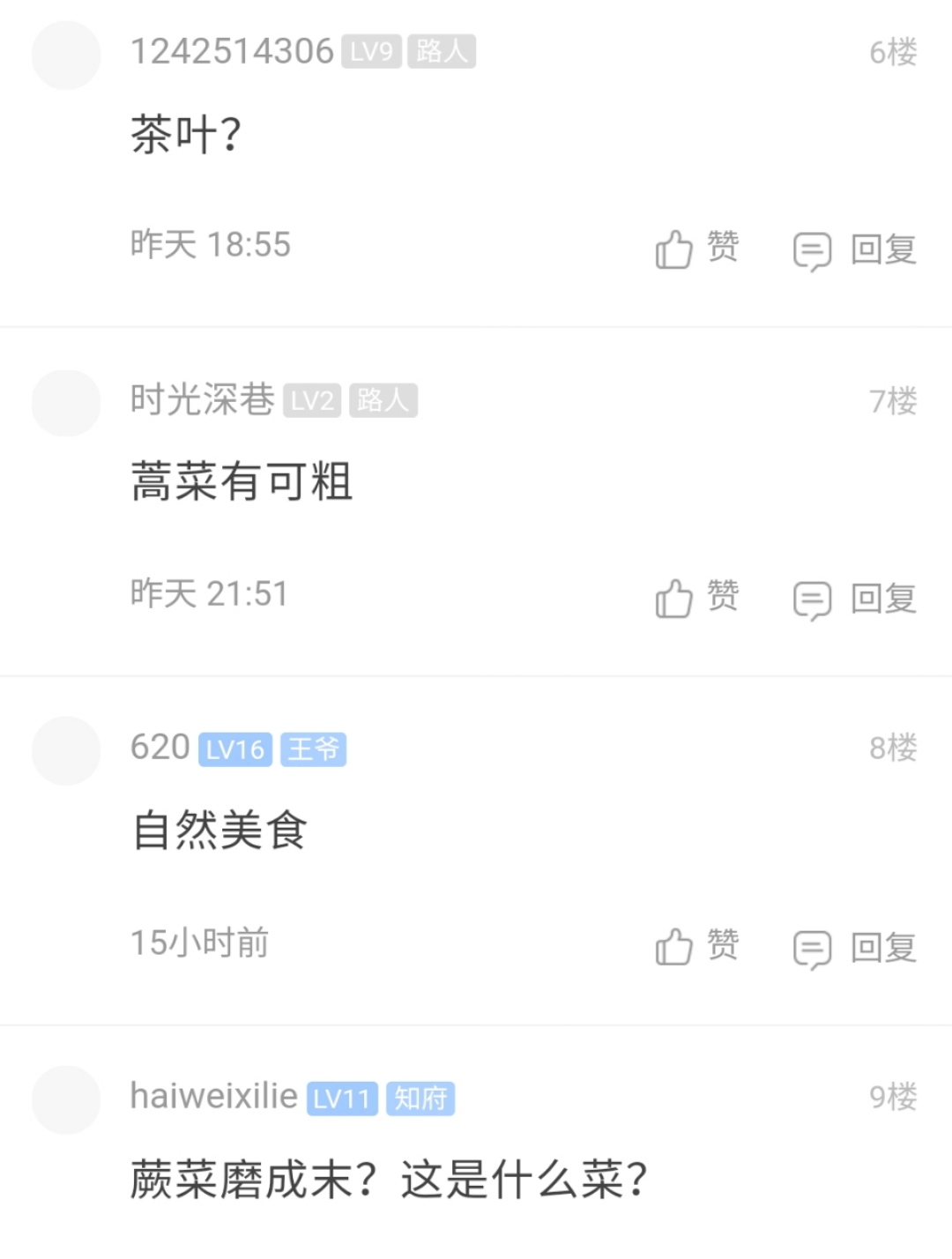This screenshot has height=1259, width=952.
Task: Click the 回复 speech bubble icon on 7楼
Action: point(814,599)
